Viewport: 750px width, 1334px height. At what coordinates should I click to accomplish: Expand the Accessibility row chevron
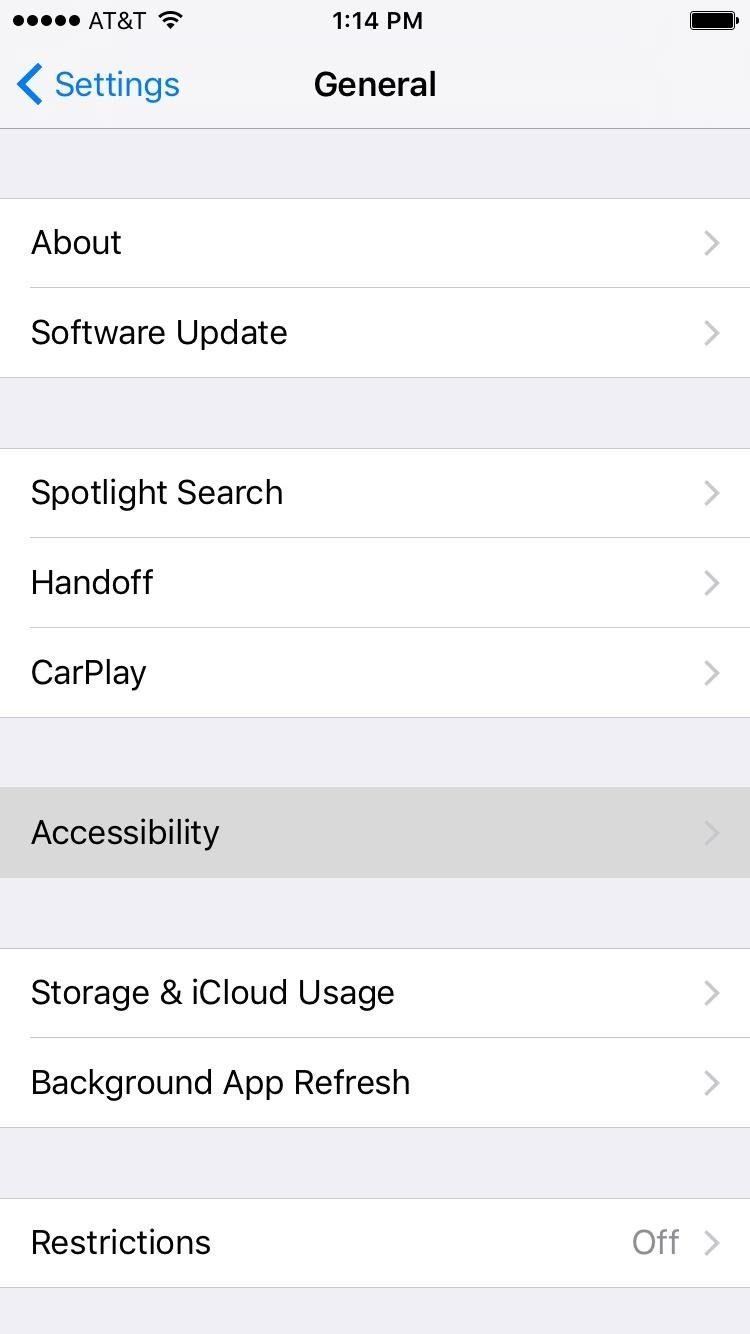[711, 832]
